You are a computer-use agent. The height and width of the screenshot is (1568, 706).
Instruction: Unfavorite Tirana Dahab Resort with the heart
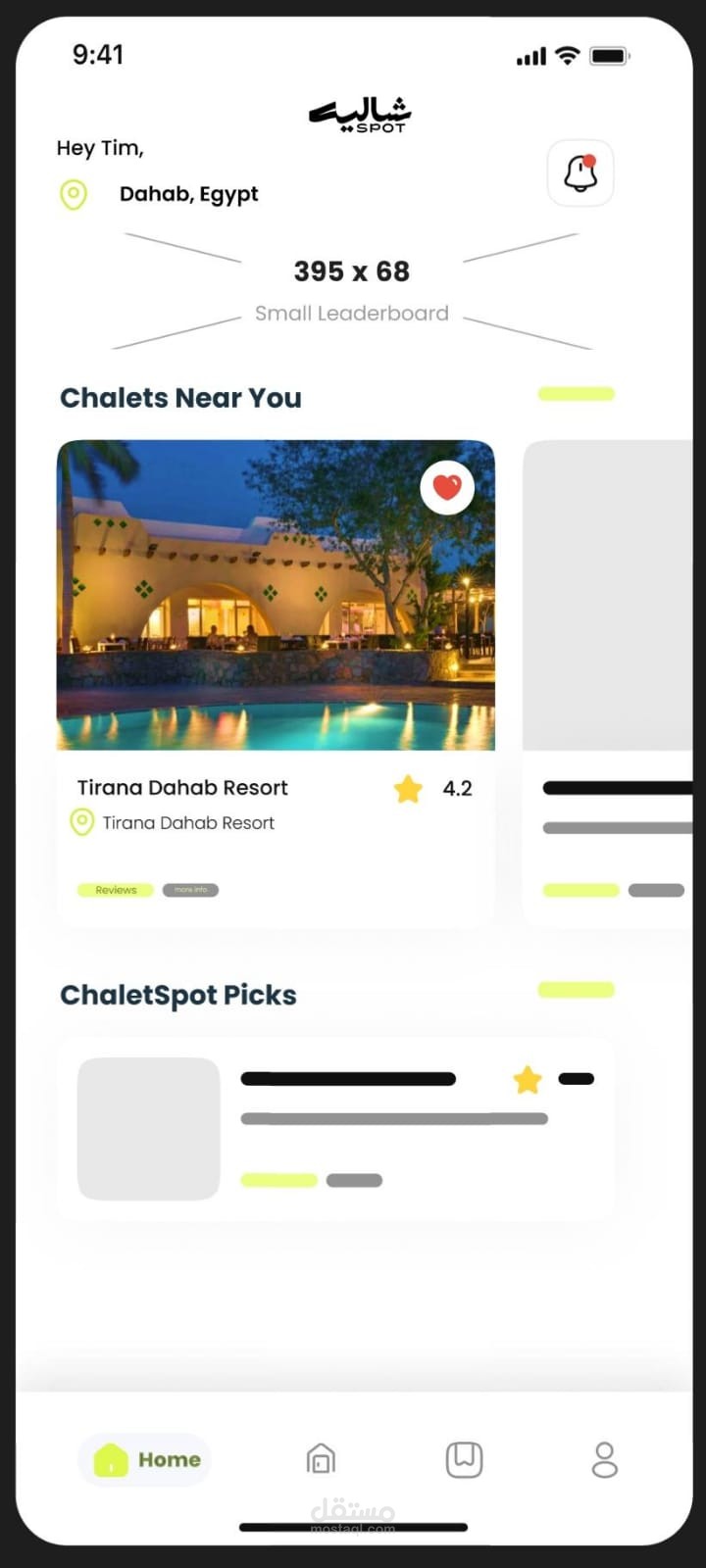coord(447,487)
